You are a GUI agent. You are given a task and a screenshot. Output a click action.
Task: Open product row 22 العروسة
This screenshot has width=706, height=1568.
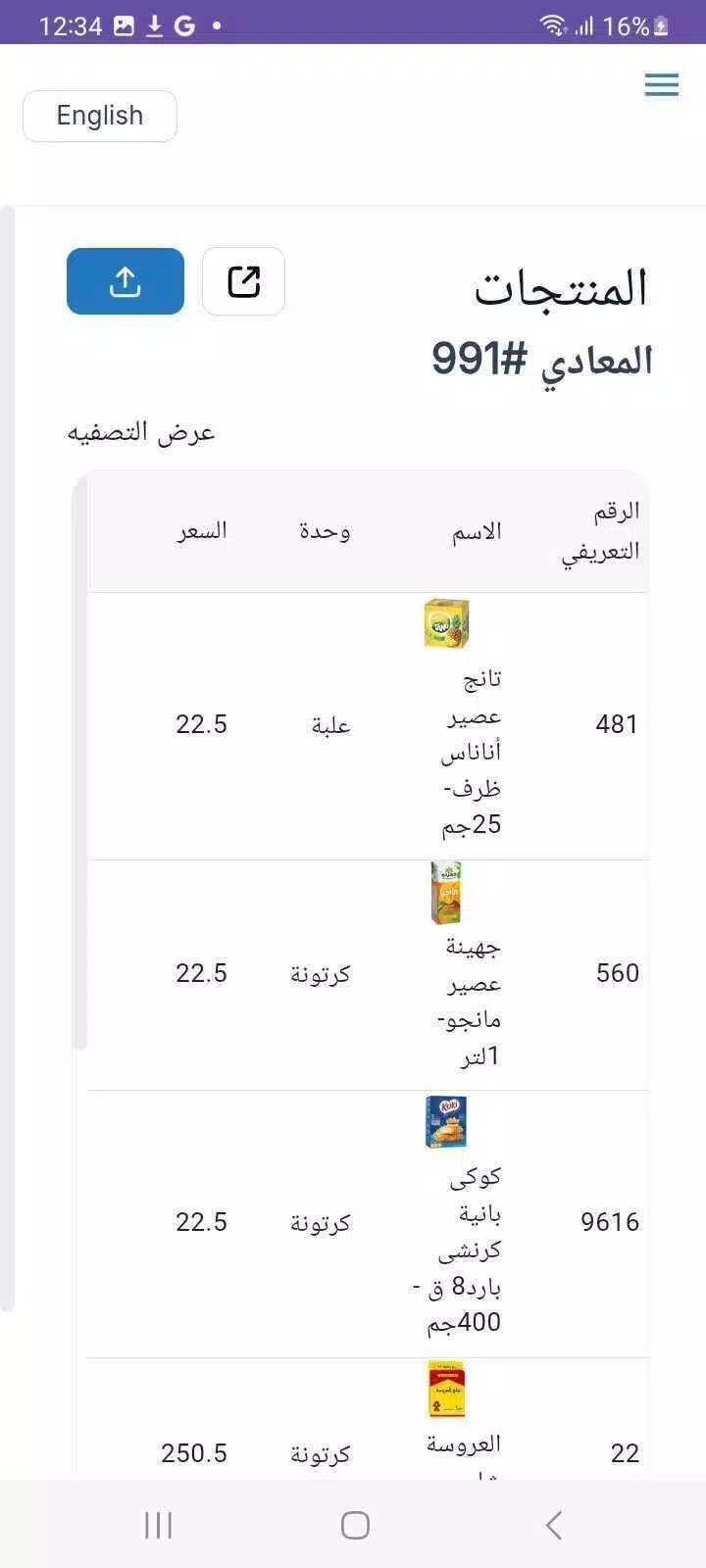pyautogui.click(x=368, y=1418)
